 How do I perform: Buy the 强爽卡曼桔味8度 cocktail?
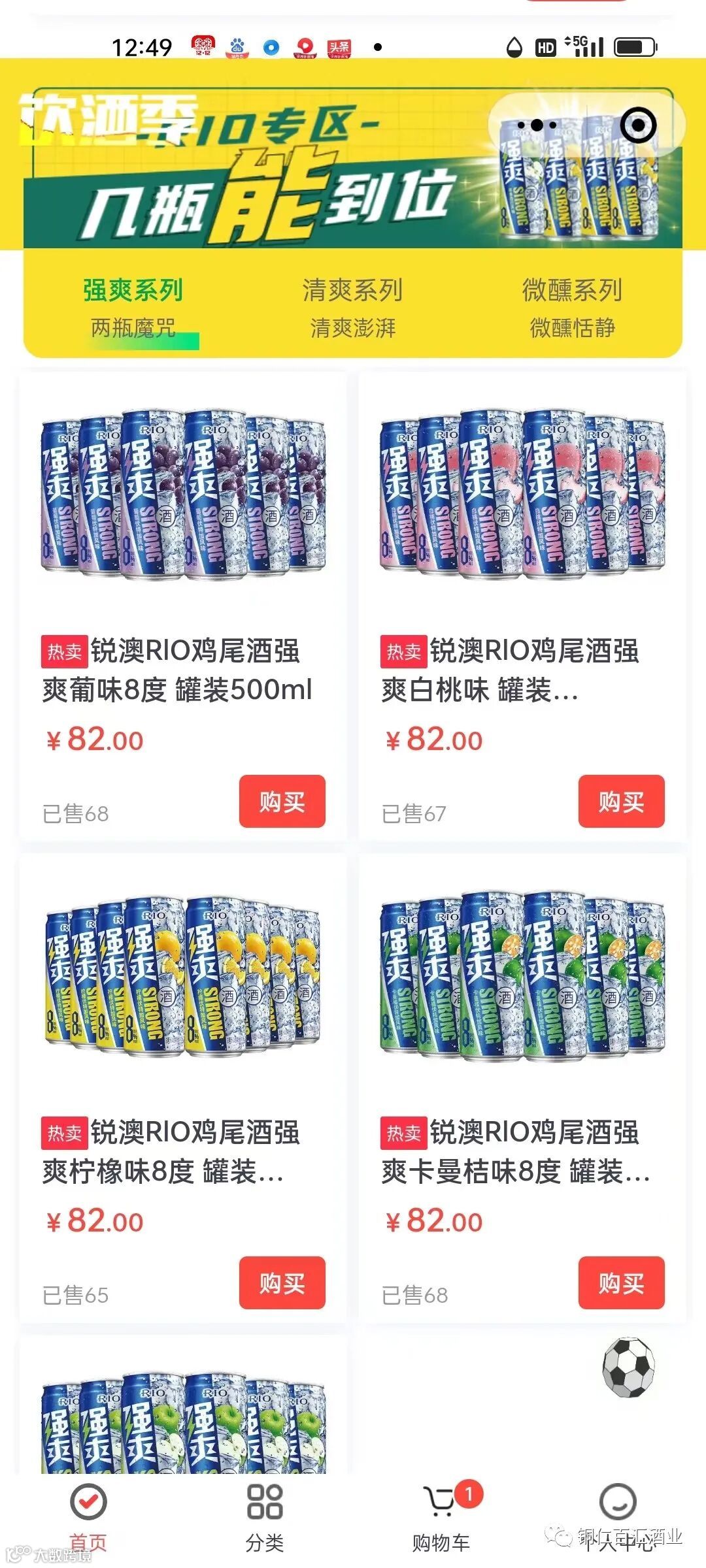(x=621, y=1282)
